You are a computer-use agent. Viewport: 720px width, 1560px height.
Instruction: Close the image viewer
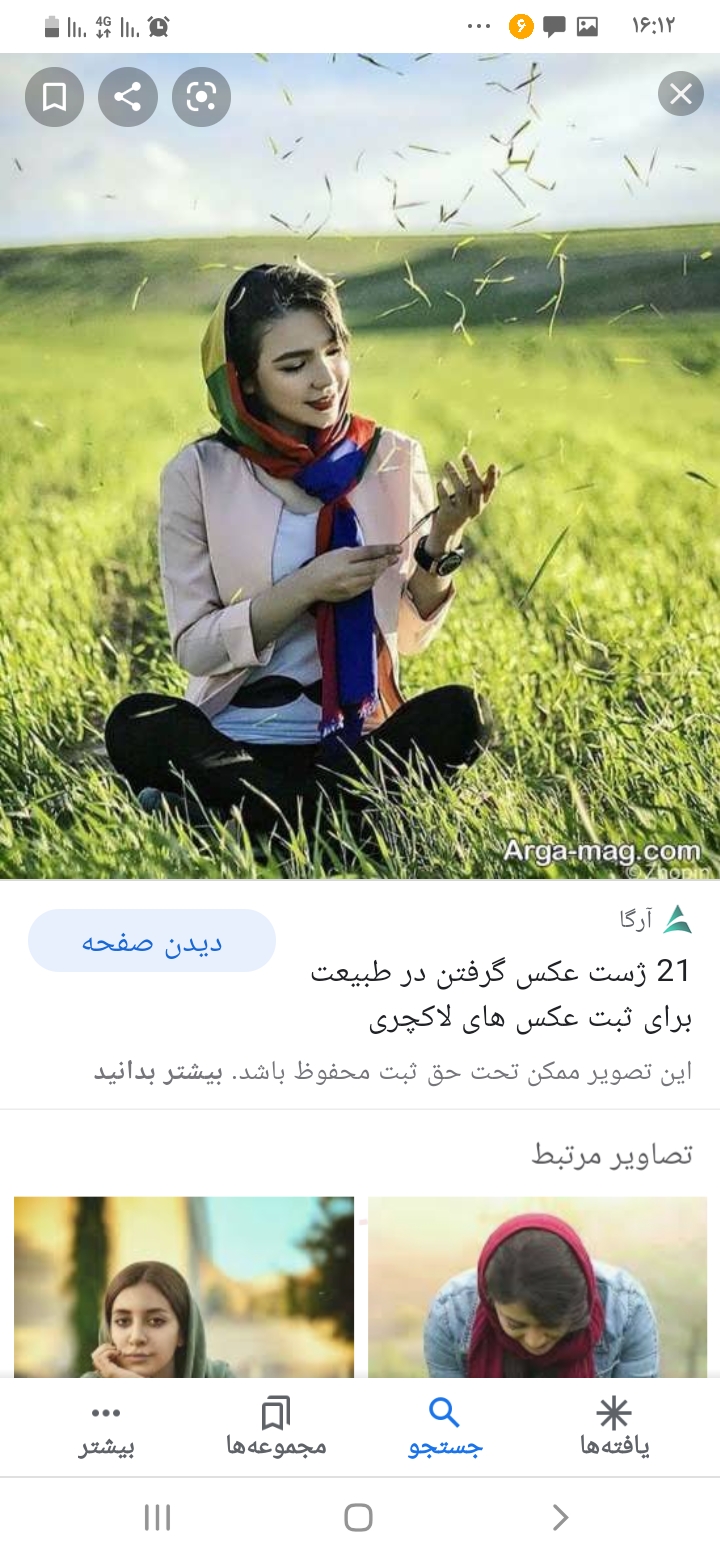(680, 95)
